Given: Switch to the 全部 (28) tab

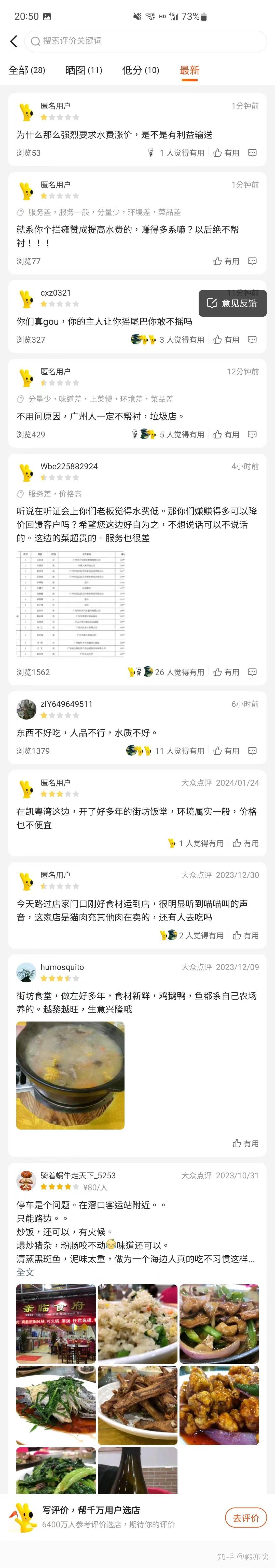Looking at the screenshot, I should pos(27,71).
